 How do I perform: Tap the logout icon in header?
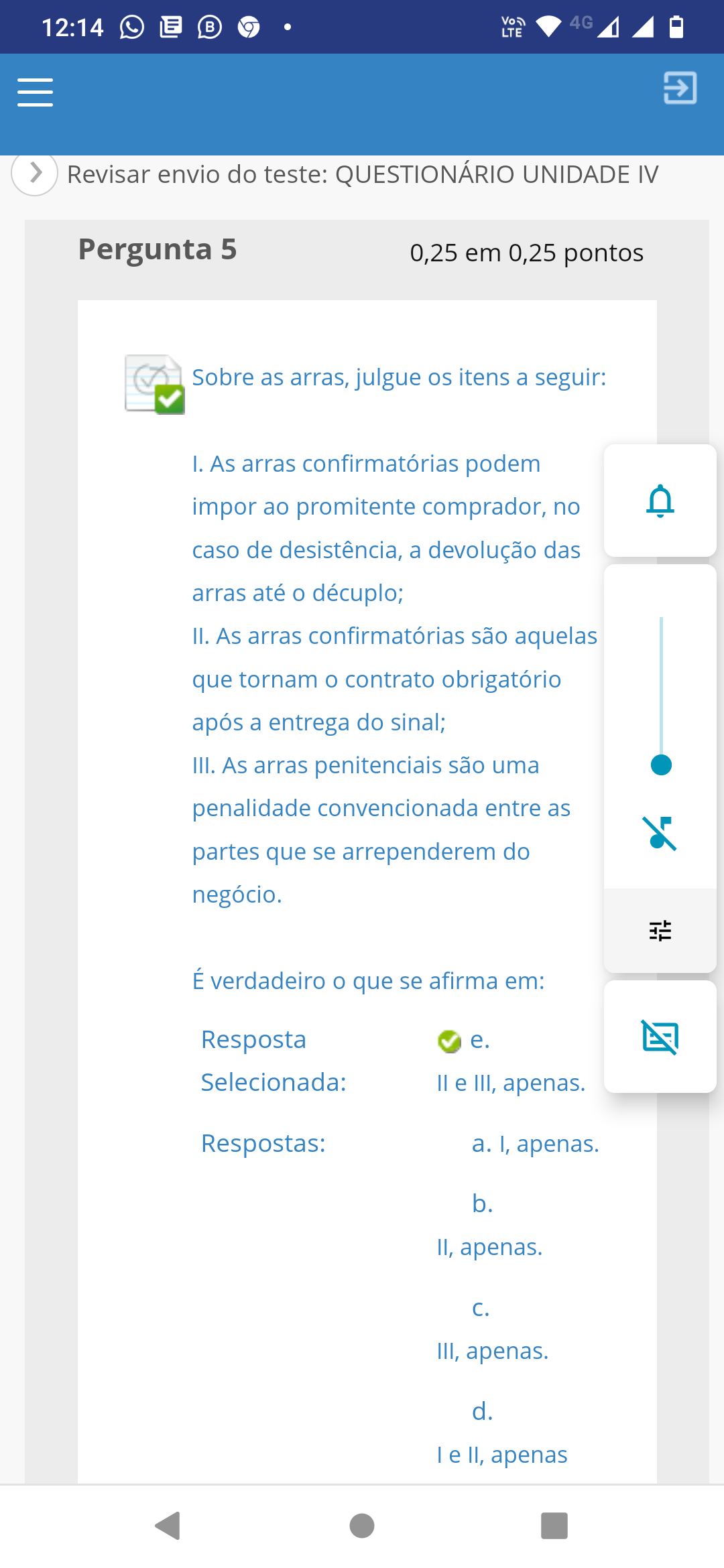680,88
